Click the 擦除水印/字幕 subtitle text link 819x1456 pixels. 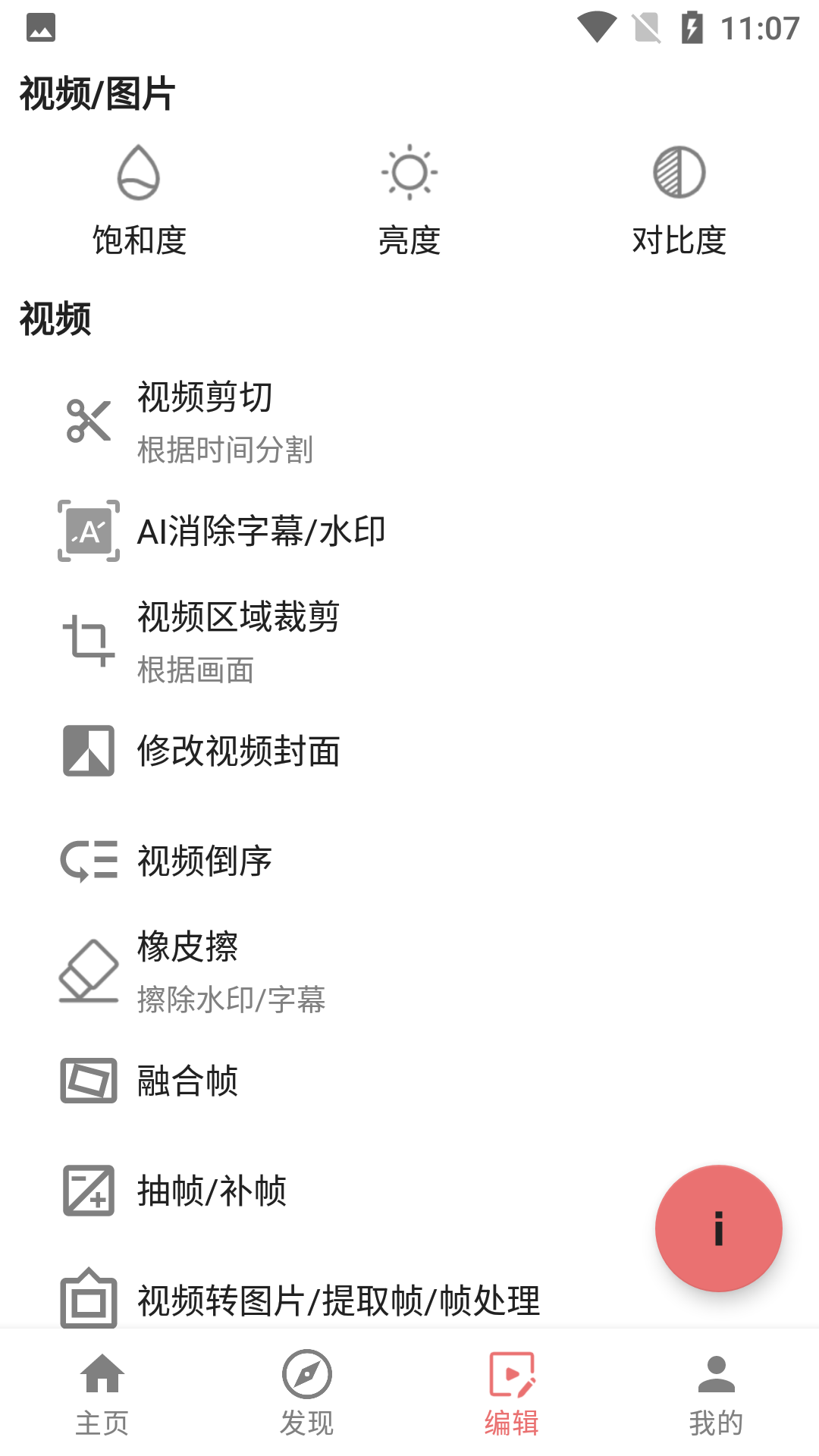pyautogui.click(x=231, y=1001)
